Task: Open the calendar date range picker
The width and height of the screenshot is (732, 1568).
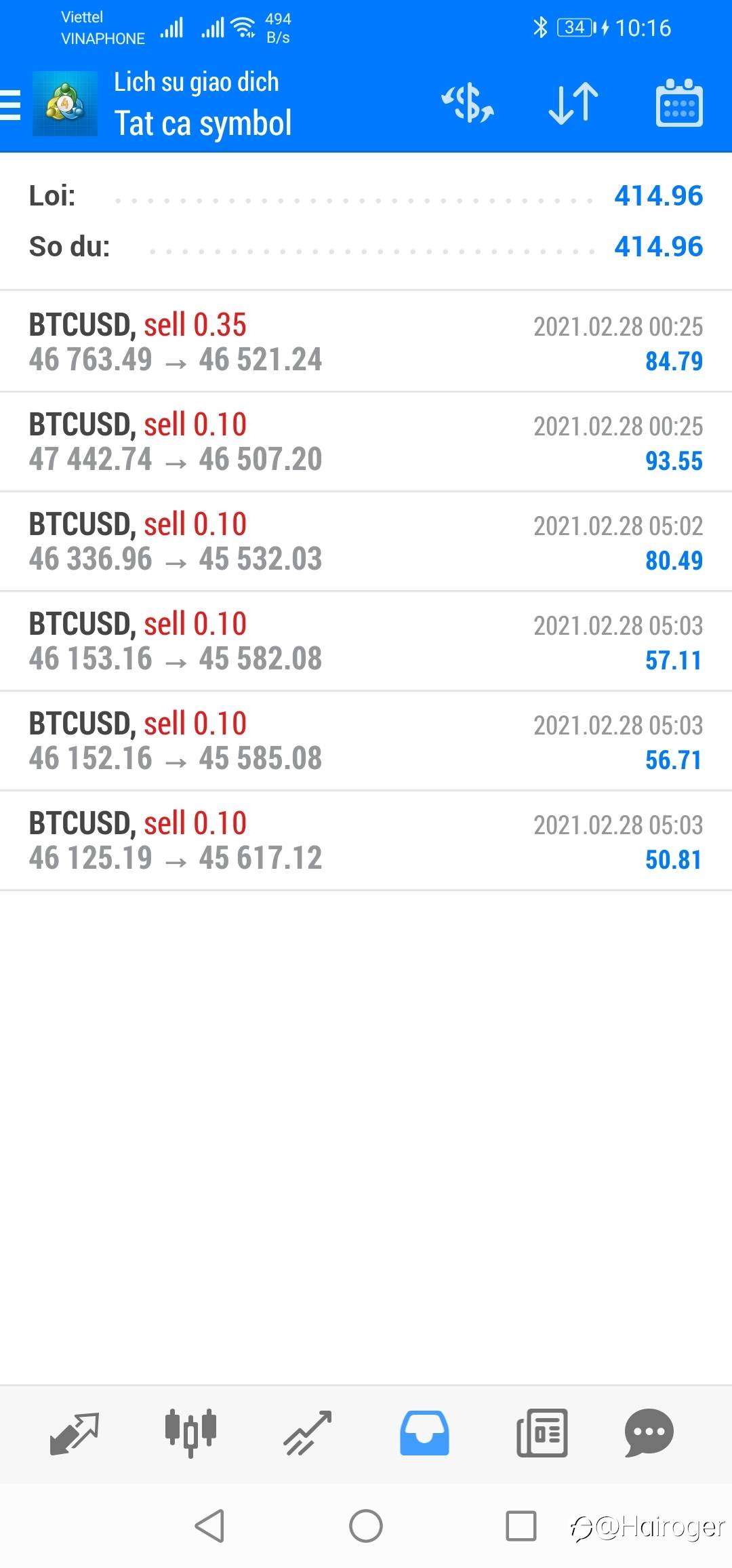Action: [679, 104]
